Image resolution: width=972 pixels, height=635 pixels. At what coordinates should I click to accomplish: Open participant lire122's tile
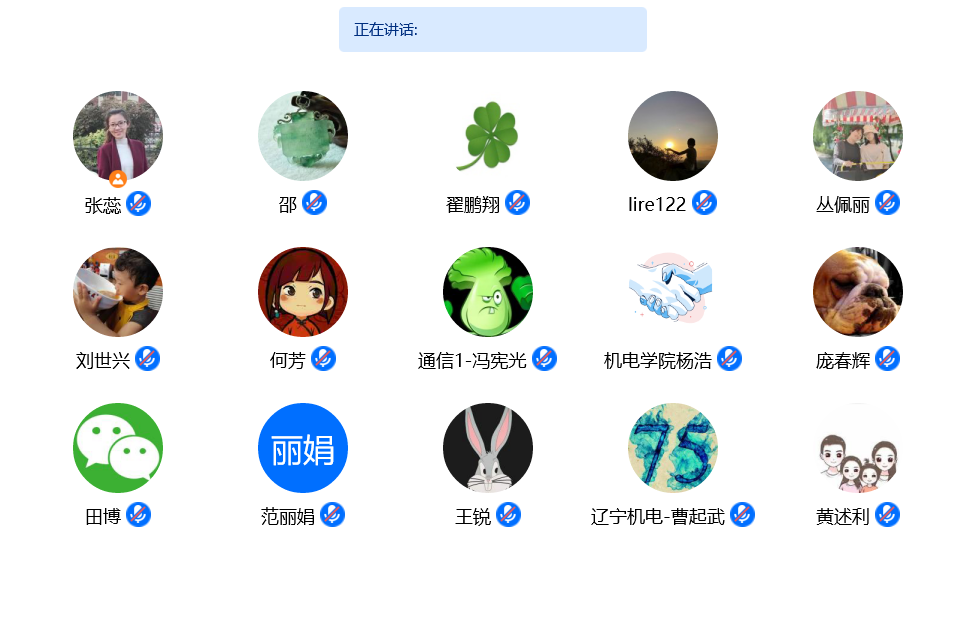tap(673, 136)
